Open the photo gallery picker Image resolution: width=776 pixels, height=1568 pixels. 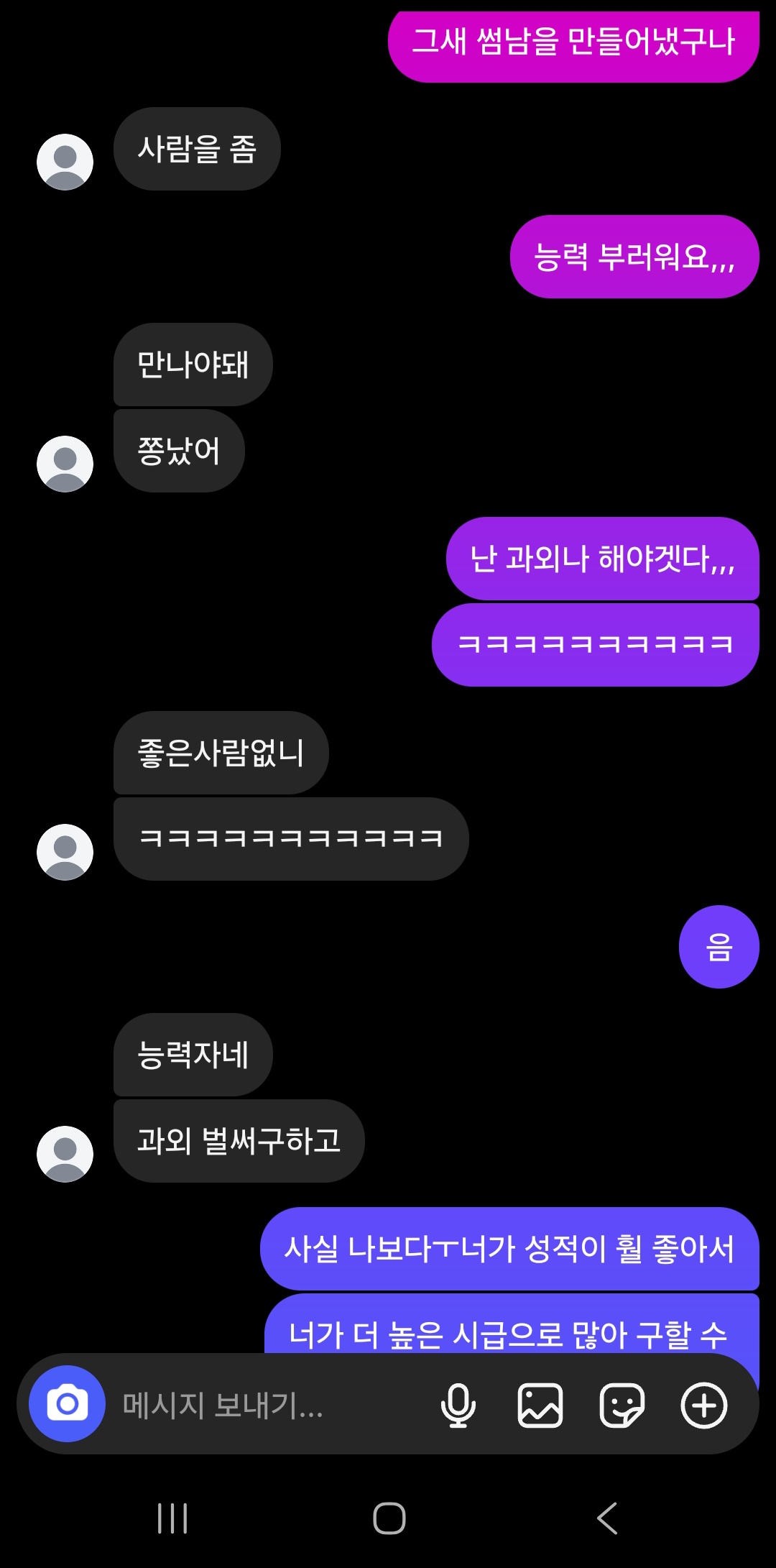(540, 1405)
